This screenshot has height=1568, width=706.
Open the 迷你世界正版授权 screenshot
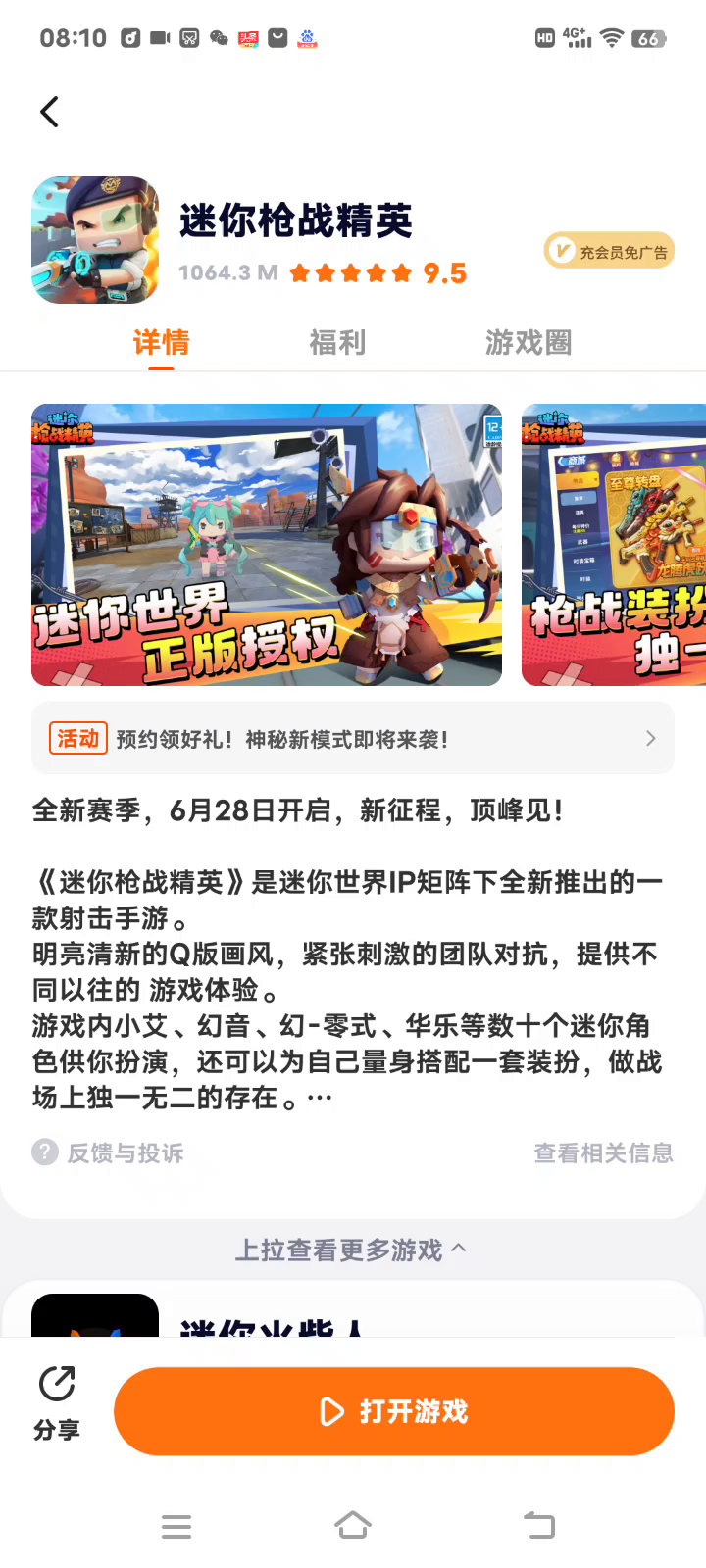click(x=267, y=545)
